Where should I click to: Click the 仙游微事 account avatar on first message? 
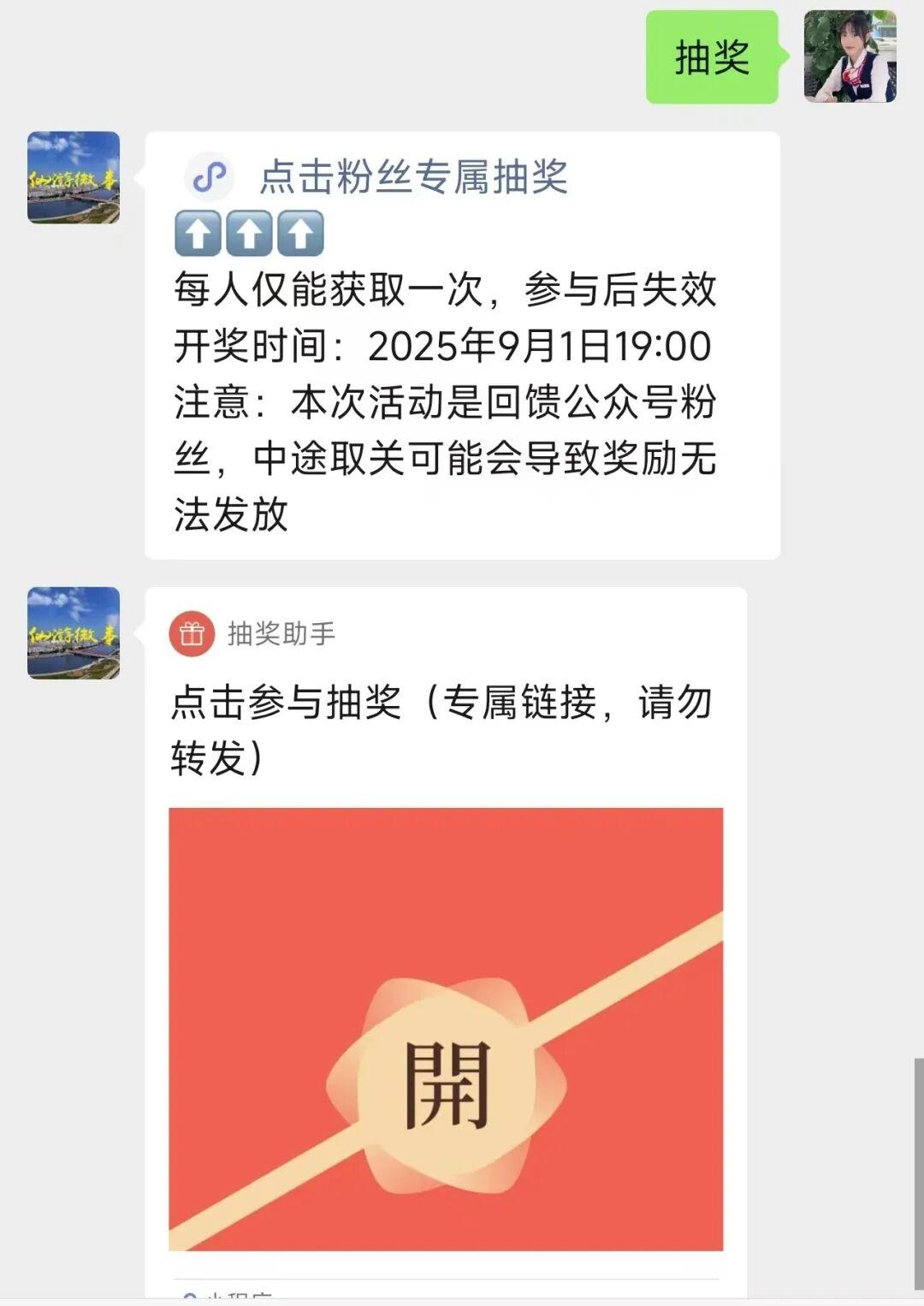click(73, 180)
